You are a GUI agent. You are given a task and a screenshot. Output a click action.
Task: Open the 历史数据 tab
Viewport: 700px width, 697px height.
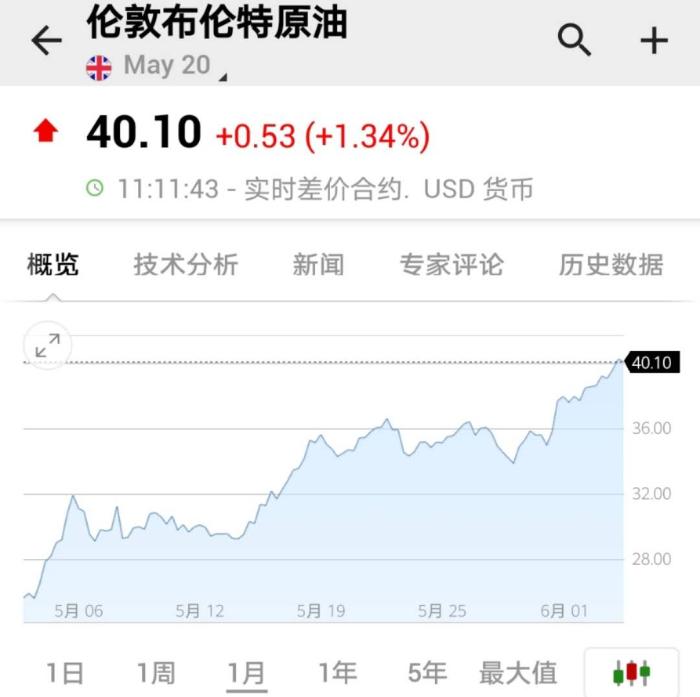610,265
